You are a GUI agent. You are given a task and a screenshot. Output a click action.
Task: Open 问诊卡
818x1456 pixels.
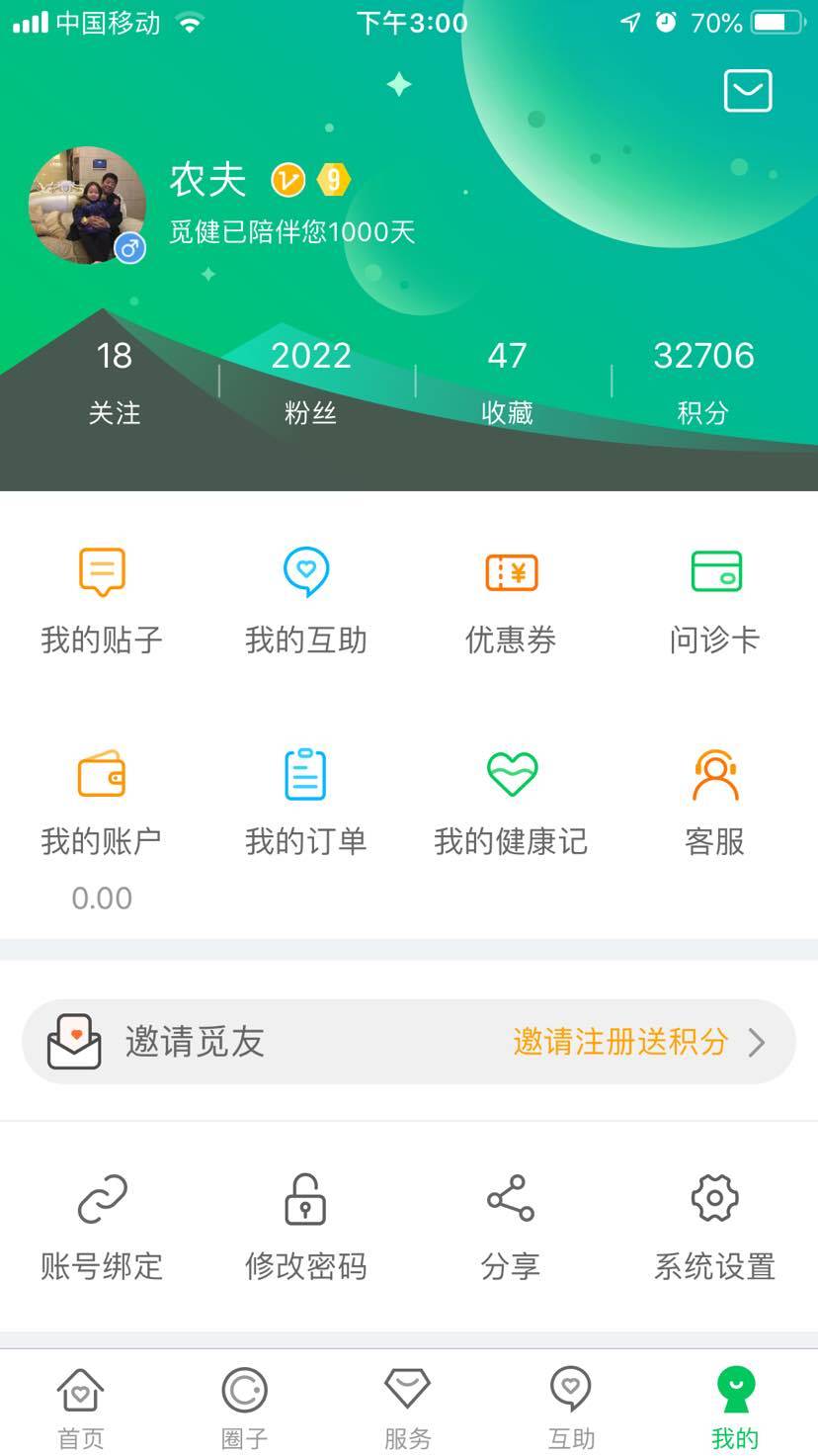715,599
